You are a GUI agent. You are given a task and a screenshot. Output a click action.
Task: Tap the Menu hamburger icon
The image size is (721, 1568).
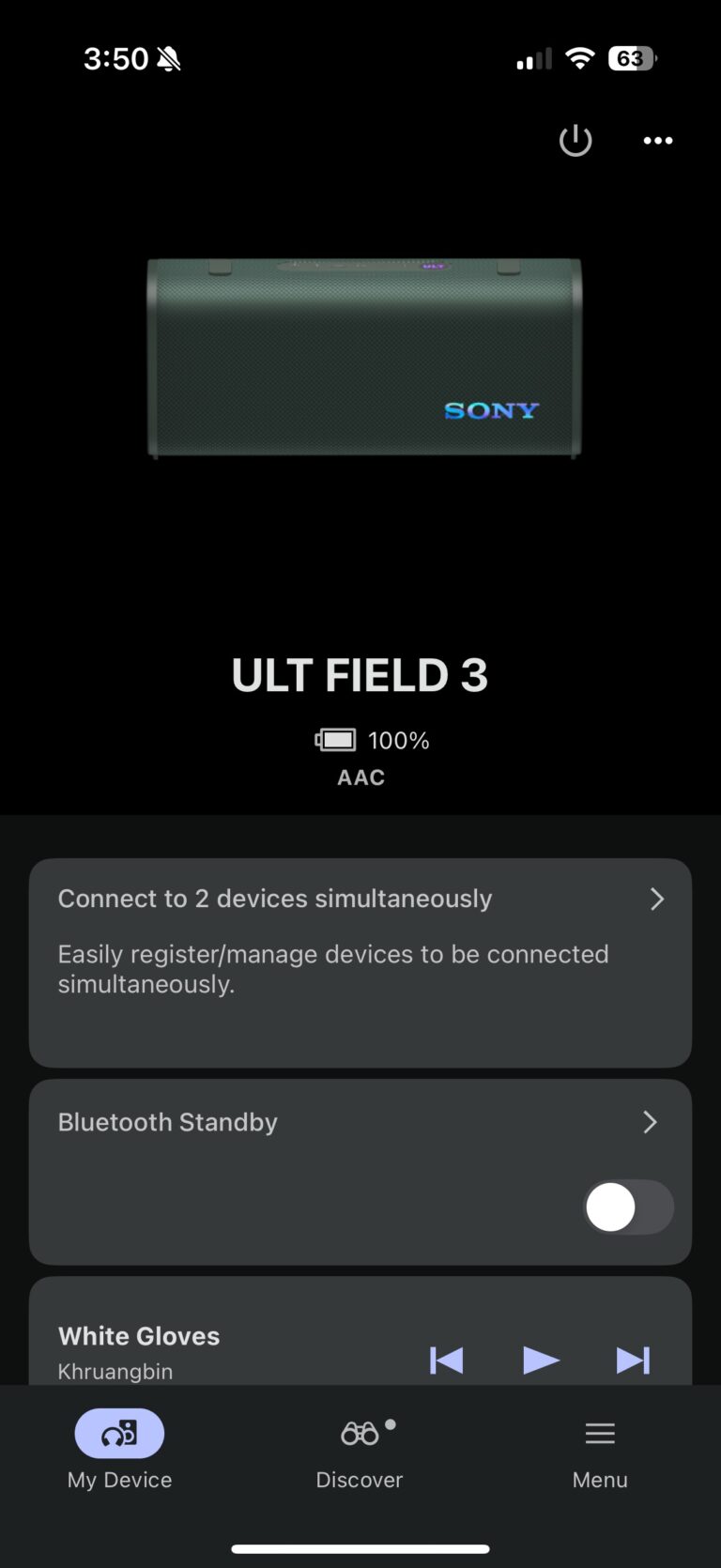click(x=600, y=1434)
